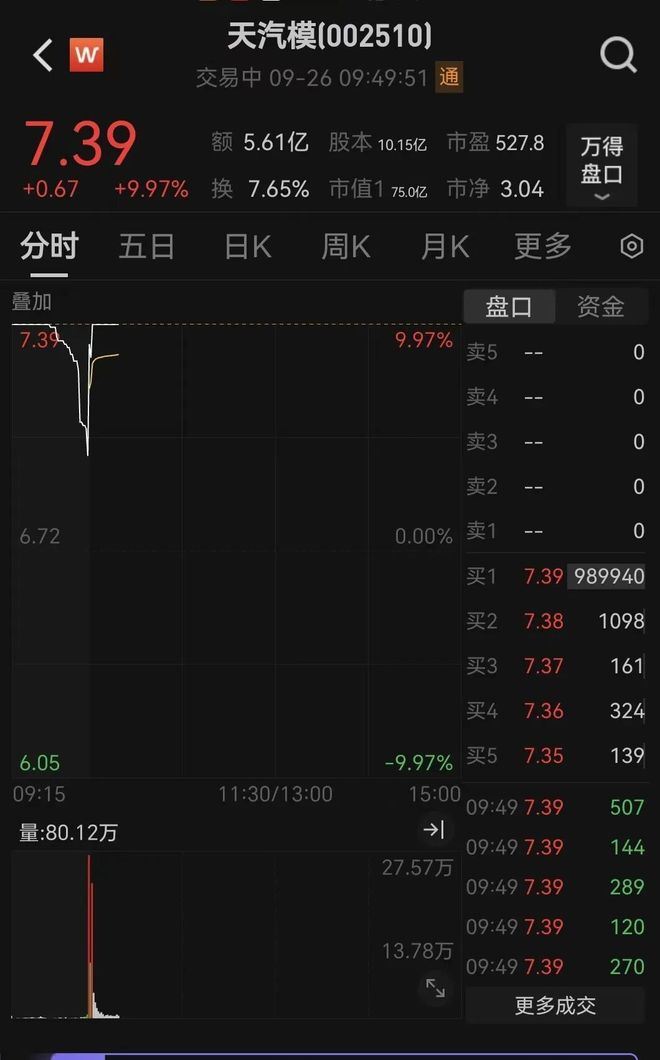Switch to the 盘口 order book tab
This screenshot has height=1060, width=660.
pos(509,307)
